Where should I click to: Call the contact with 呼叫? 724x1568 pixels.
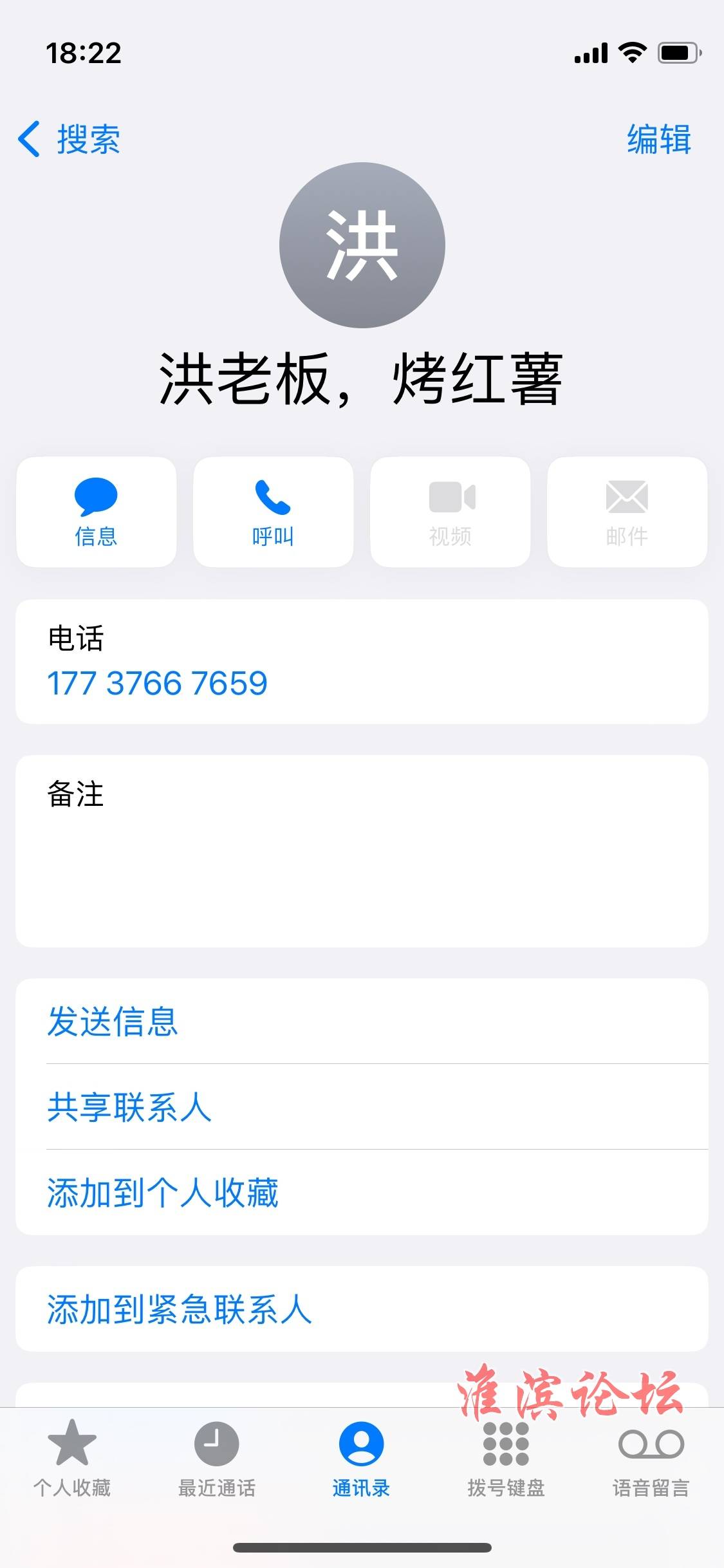click(274, 512)
